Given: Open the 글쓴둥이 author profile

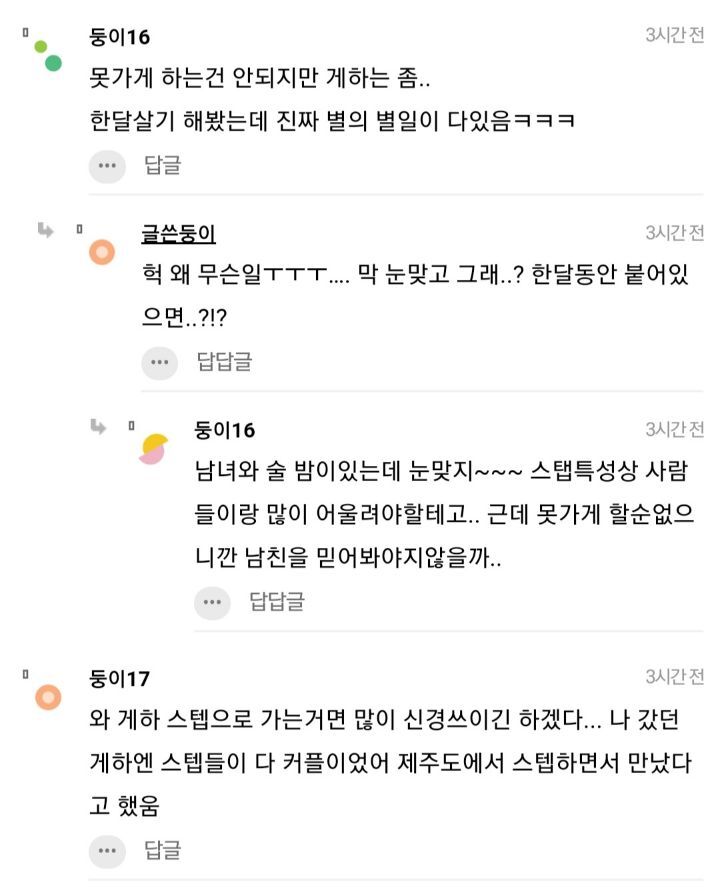Looking at the screenshot, I should (x=178, y=234).
